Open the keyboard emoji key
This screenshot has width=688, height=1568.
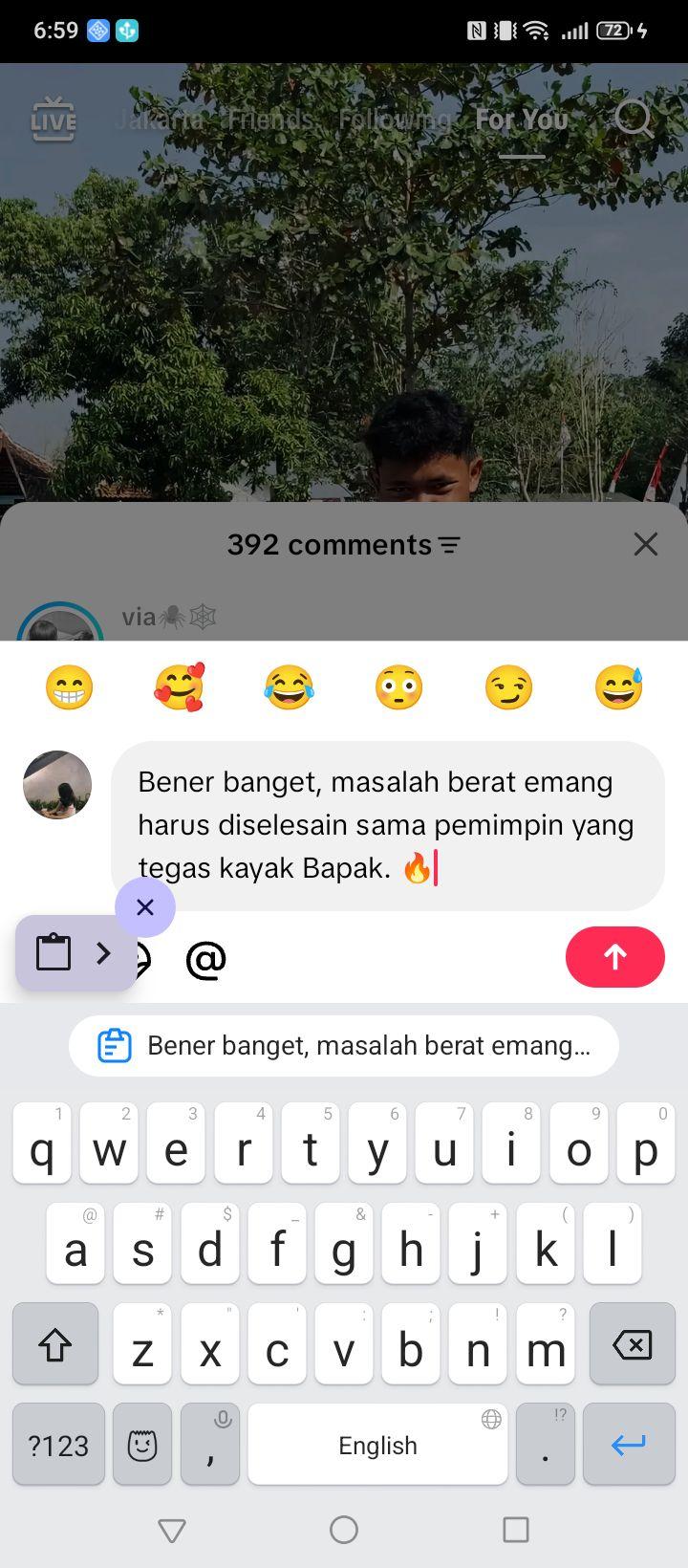[142, 1444]
